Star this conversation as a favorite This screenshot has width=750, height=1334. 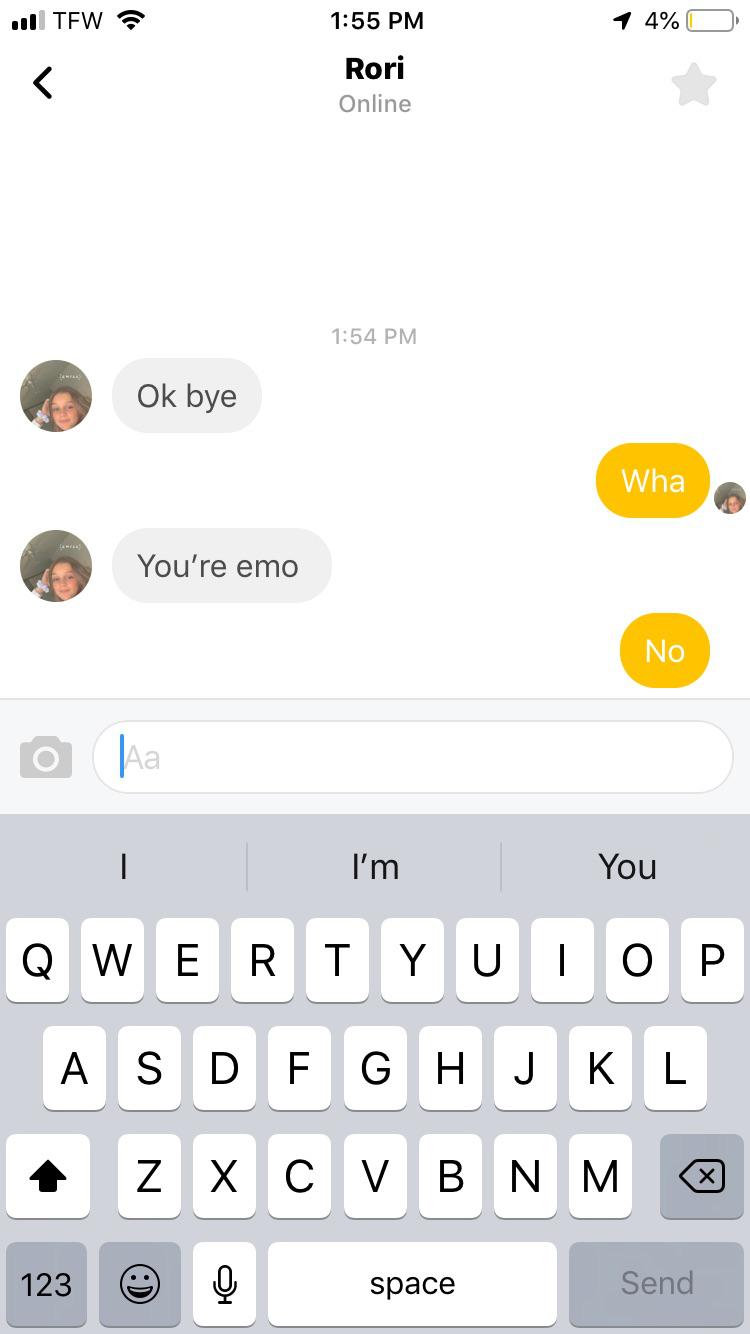coord(693,85)
